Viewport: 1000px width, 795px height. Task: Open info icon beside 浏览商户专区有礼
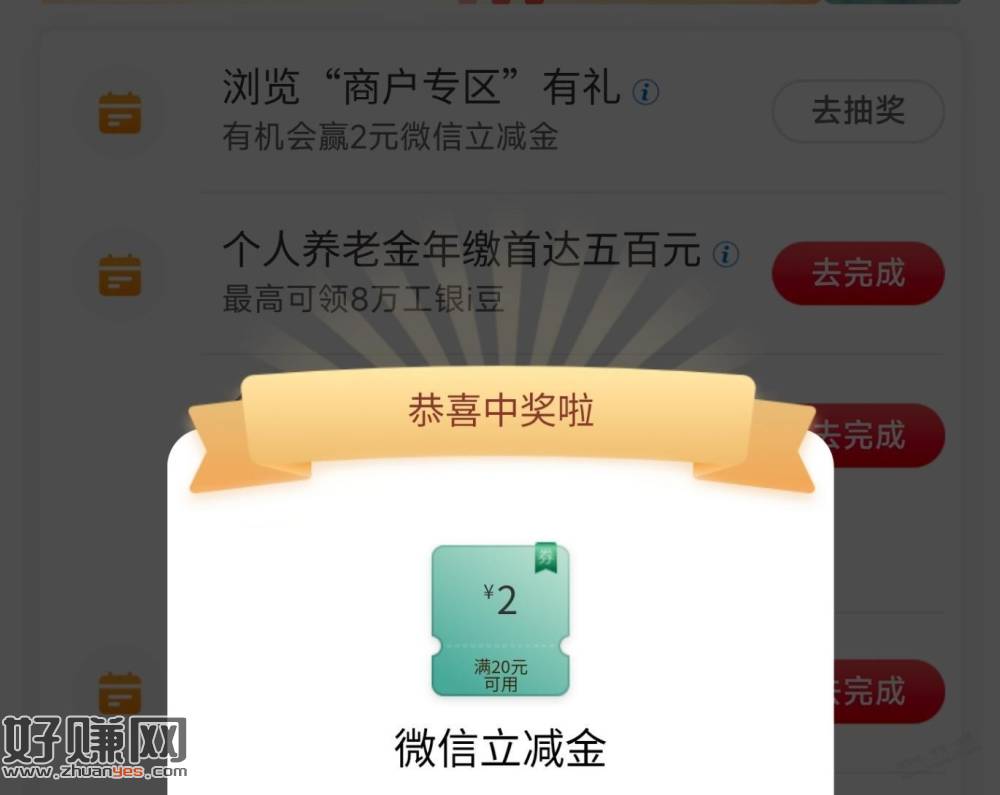647,93
